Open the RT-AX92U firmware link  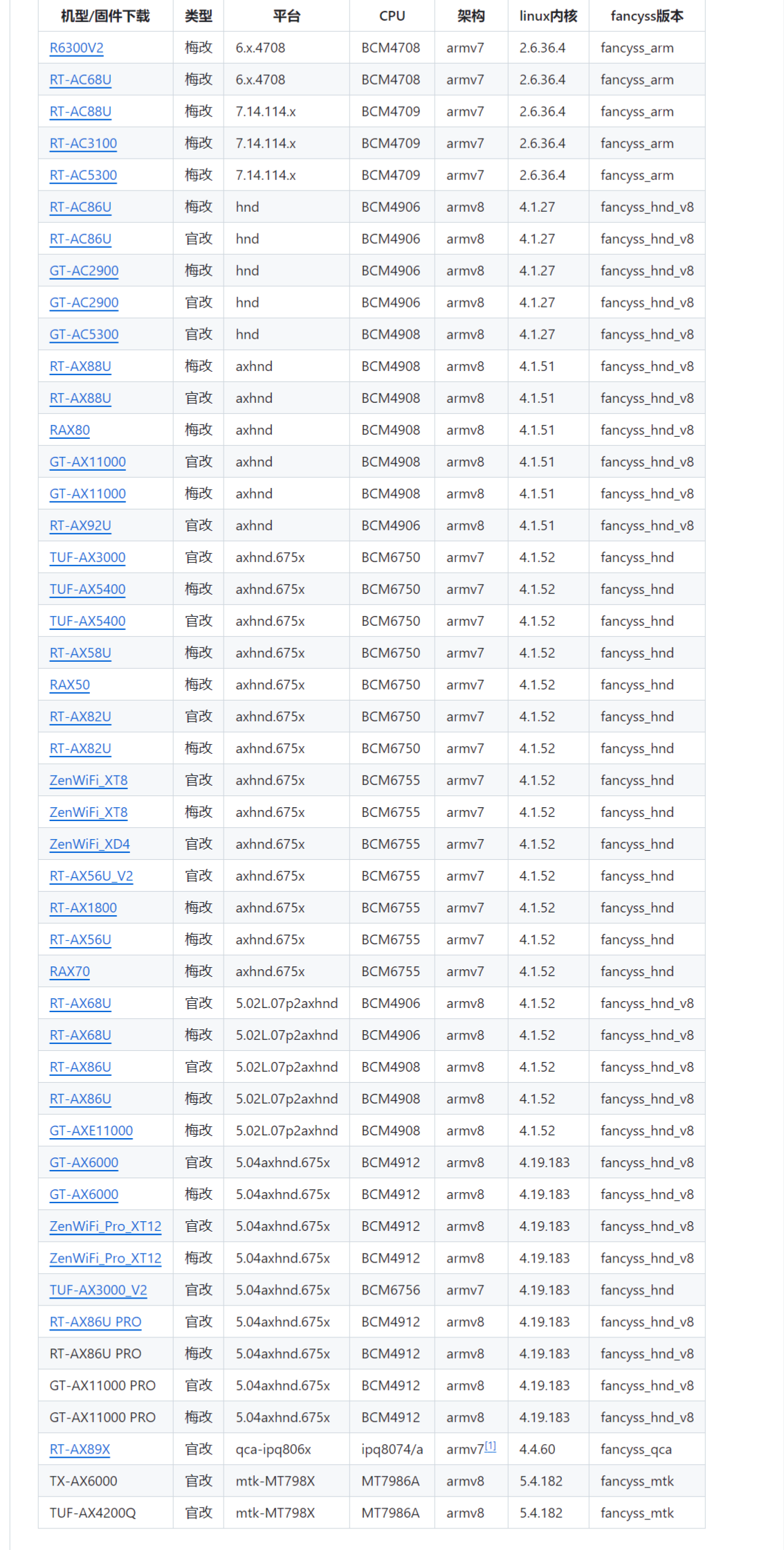pyautogui.click(x=80, y=525)
